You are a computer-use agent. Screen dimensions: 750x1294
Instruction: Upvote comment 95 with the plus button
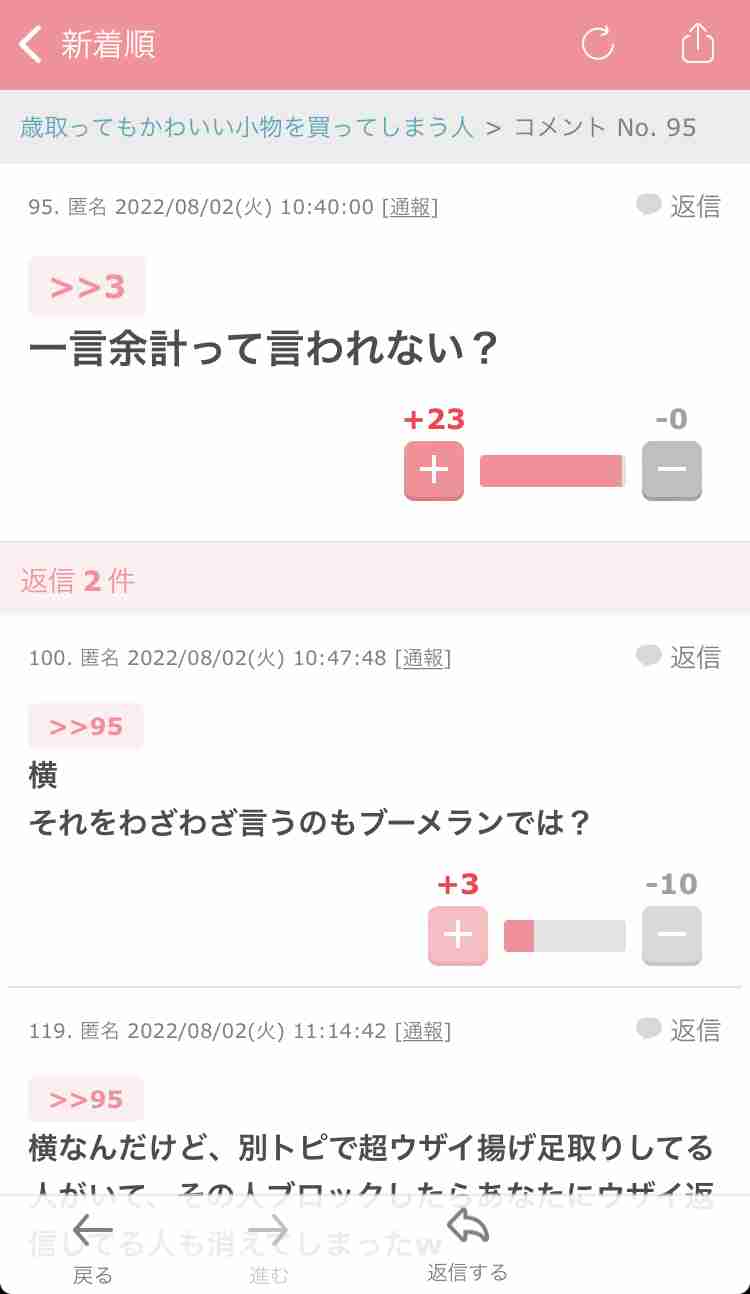click(x=434, y=470)
